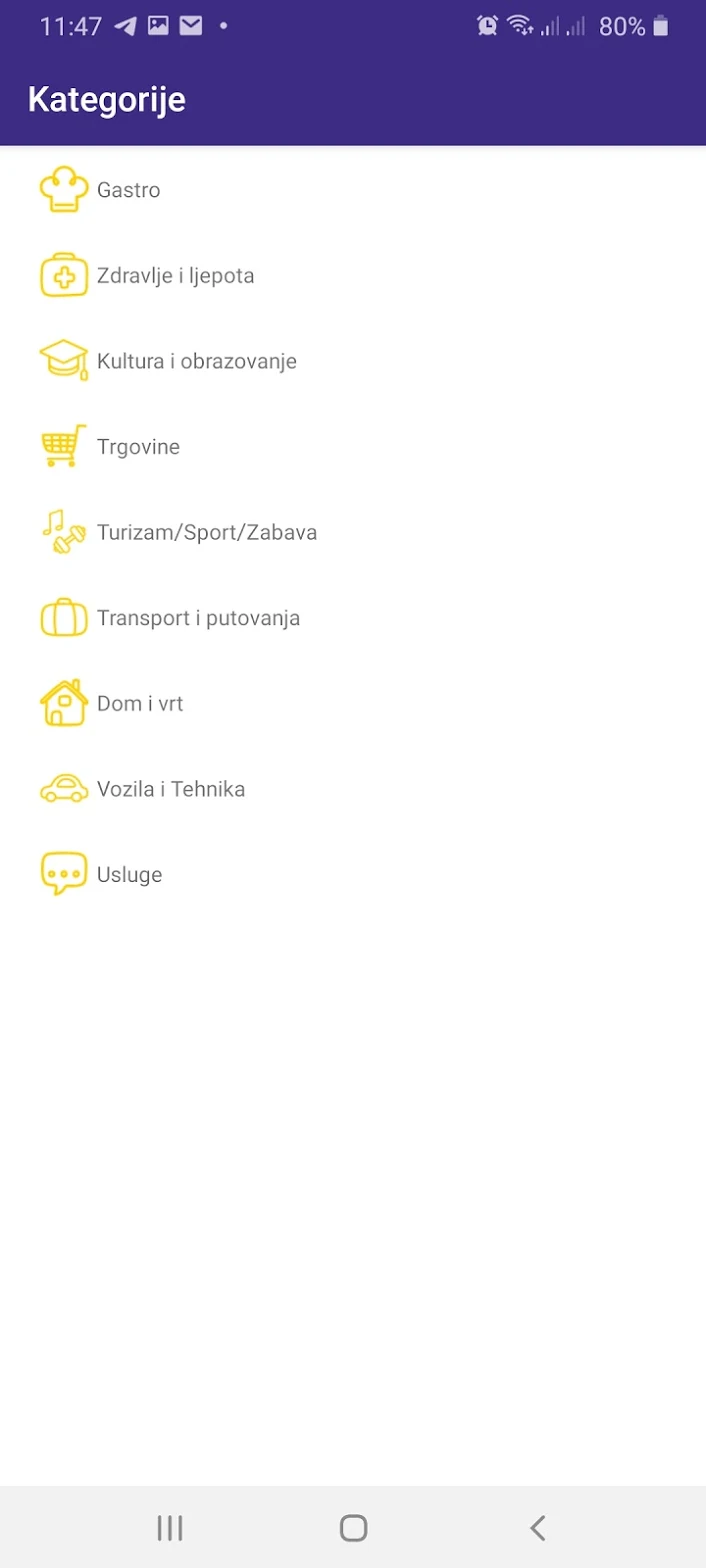Open the Gastro category
Screen dimensions: 706x1568
tap(353, 190)
